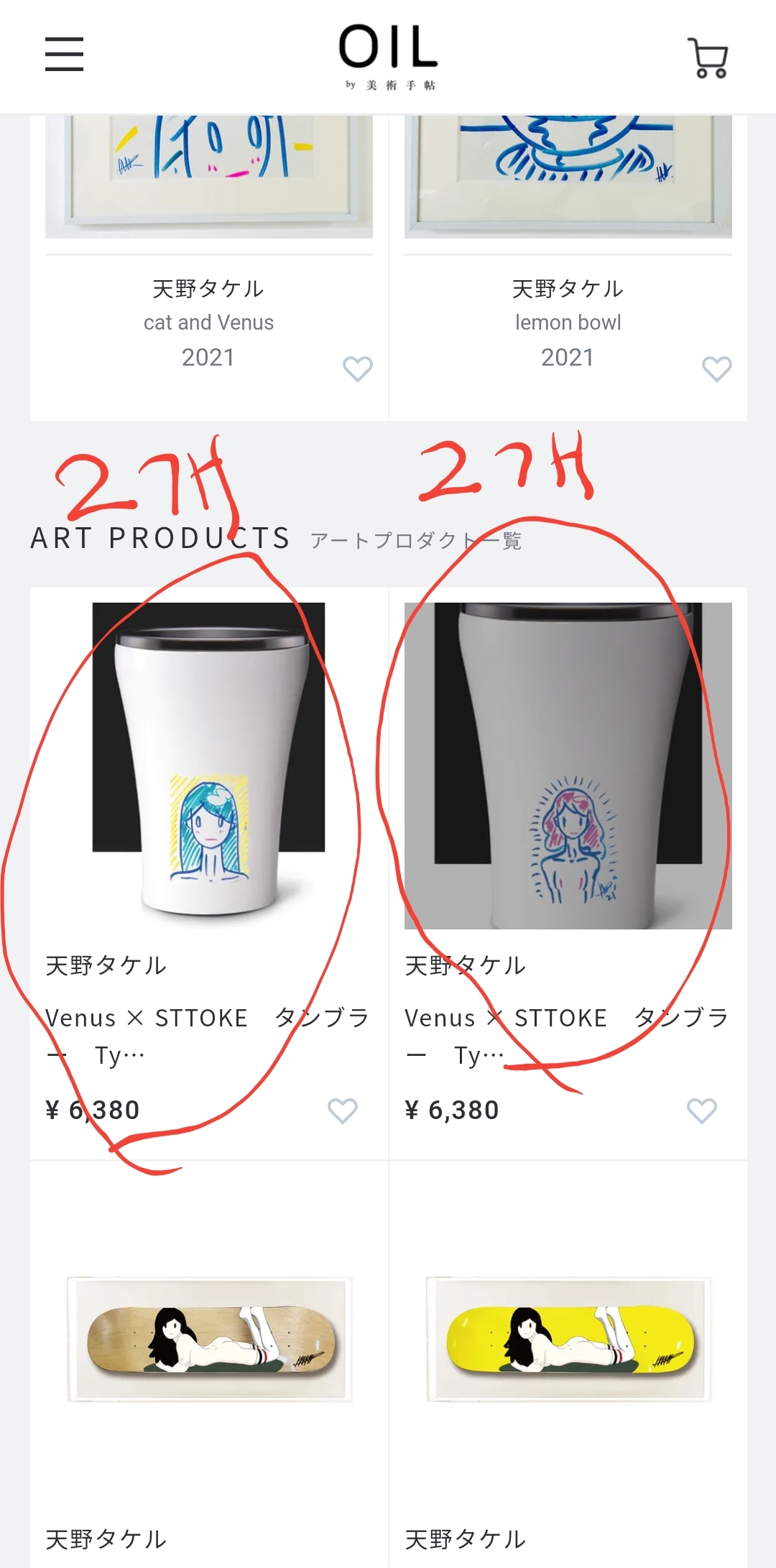
Task: Open the hamburger menu
Action: point(65,55)
